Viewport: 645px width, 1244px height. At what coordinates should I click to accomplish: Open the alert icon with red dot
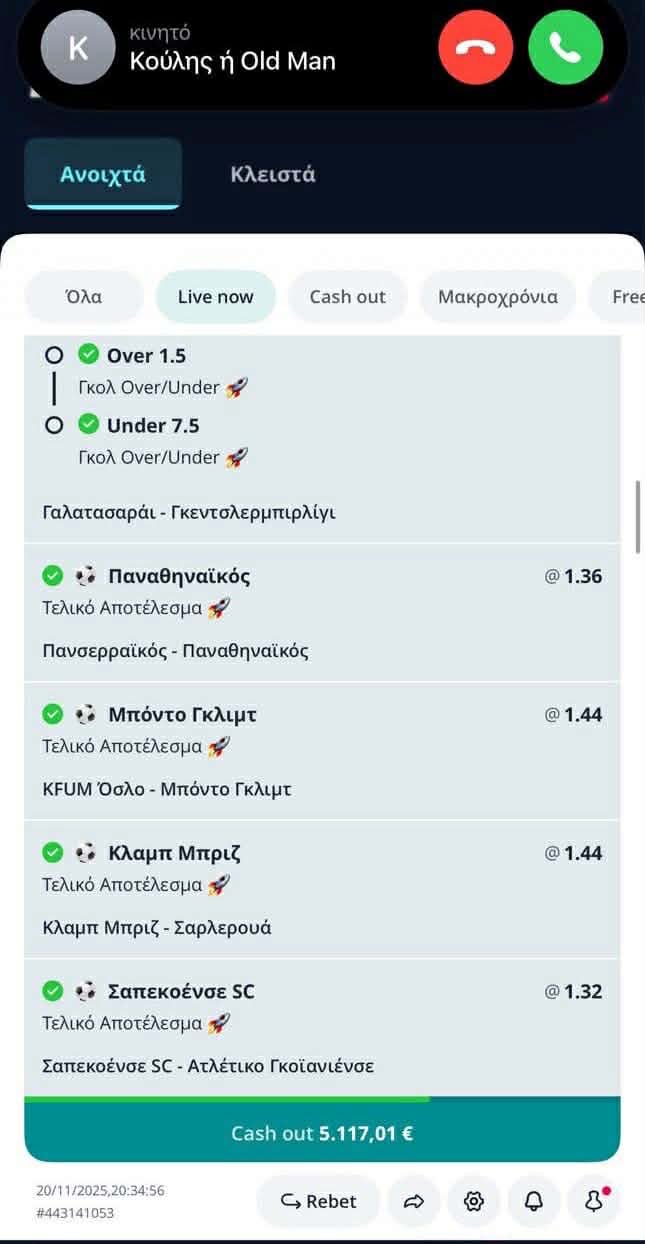point(594,1201)
